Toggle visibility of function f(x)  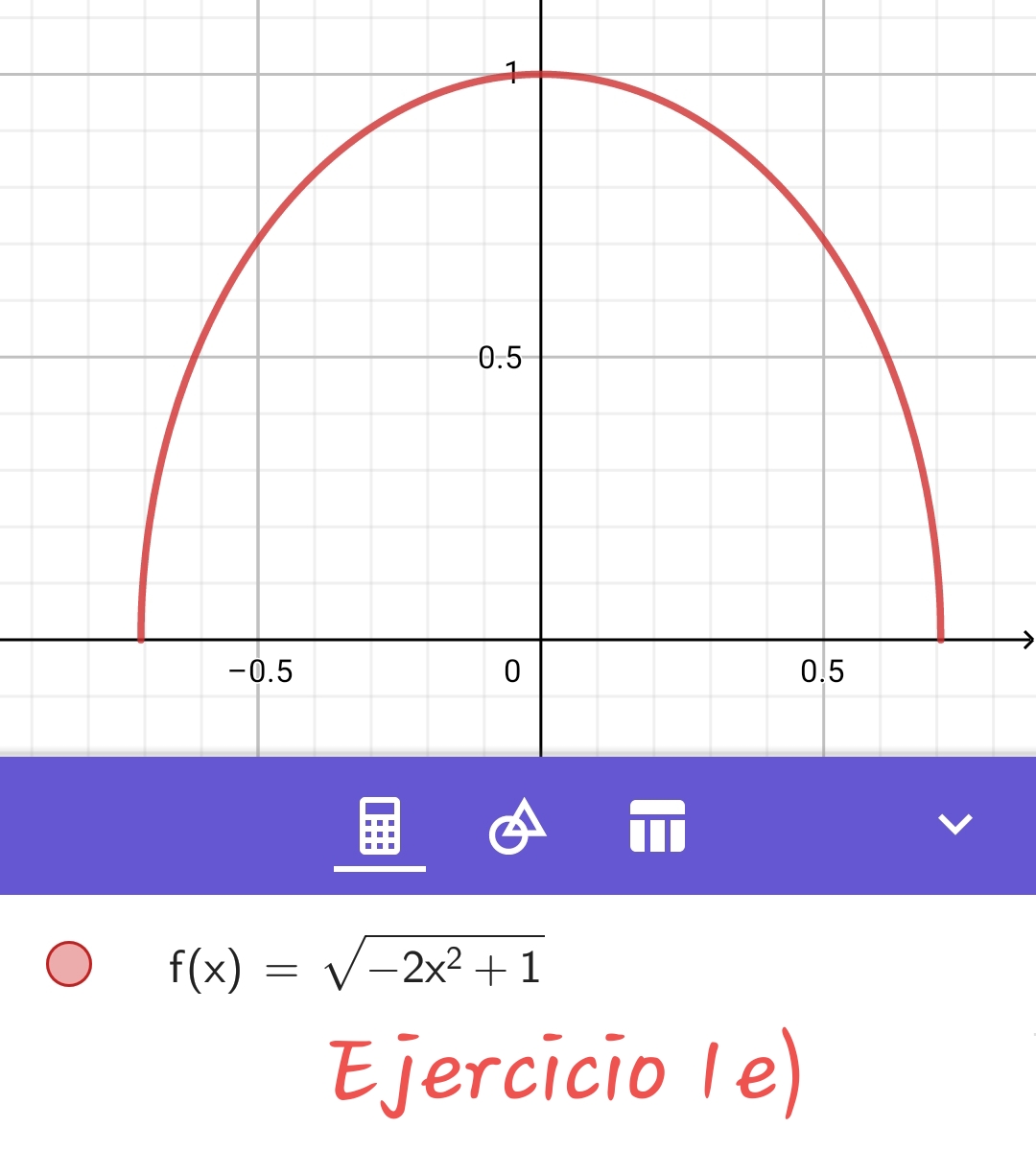point(69,964)
